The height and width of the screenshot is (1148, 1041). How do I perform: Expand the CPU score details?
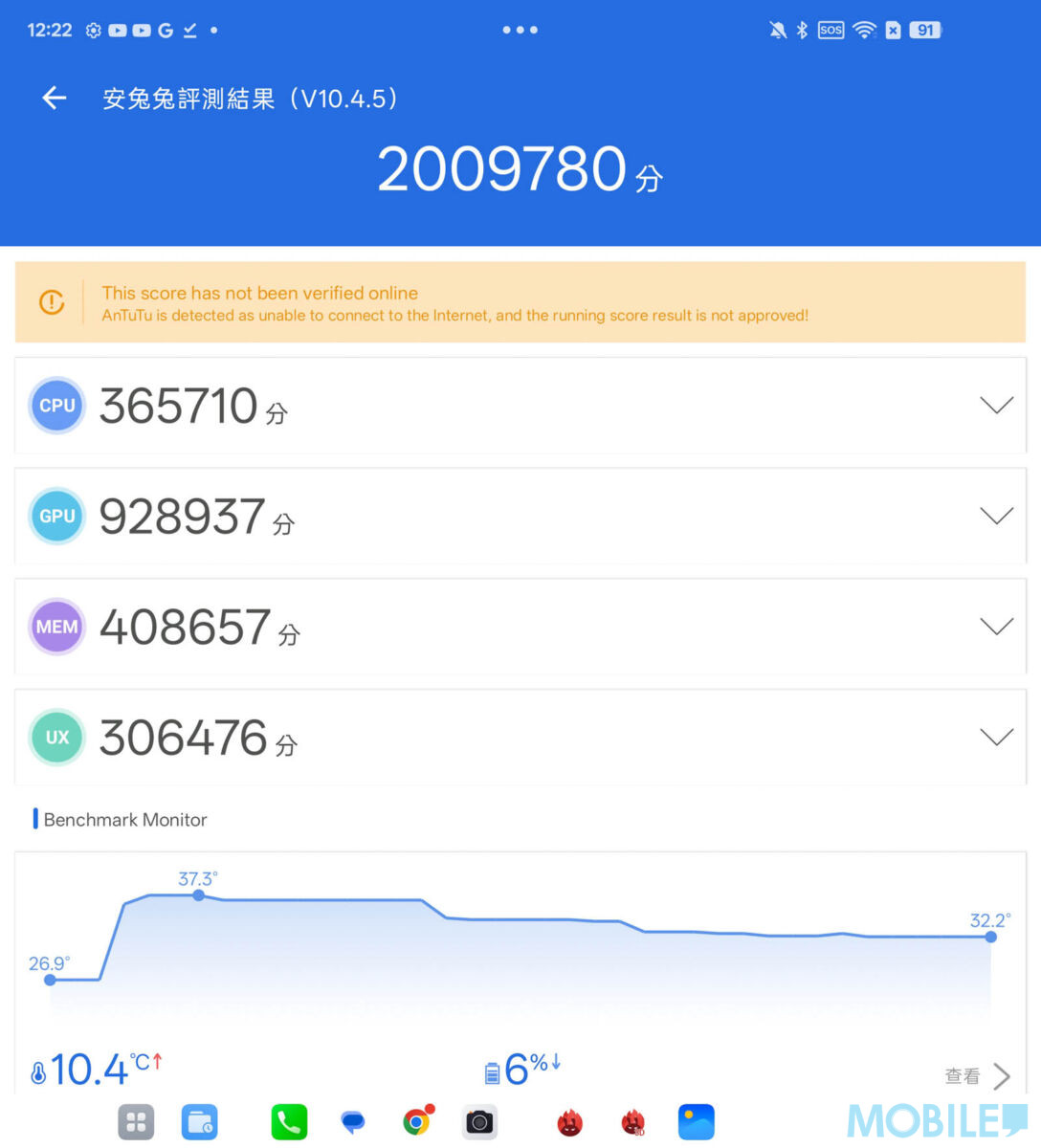996,406
